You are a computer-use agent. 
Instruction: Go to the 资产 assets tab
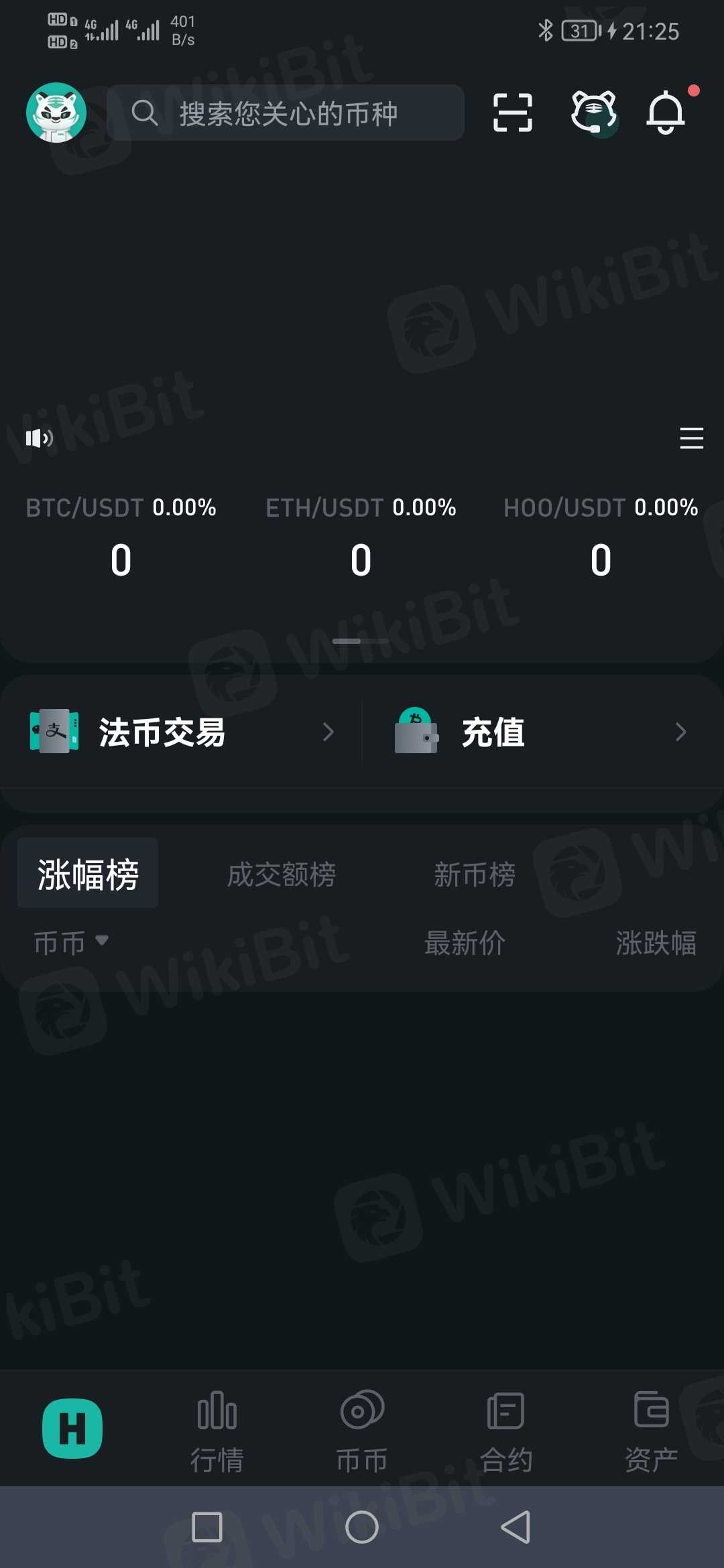pos(652,1431)
